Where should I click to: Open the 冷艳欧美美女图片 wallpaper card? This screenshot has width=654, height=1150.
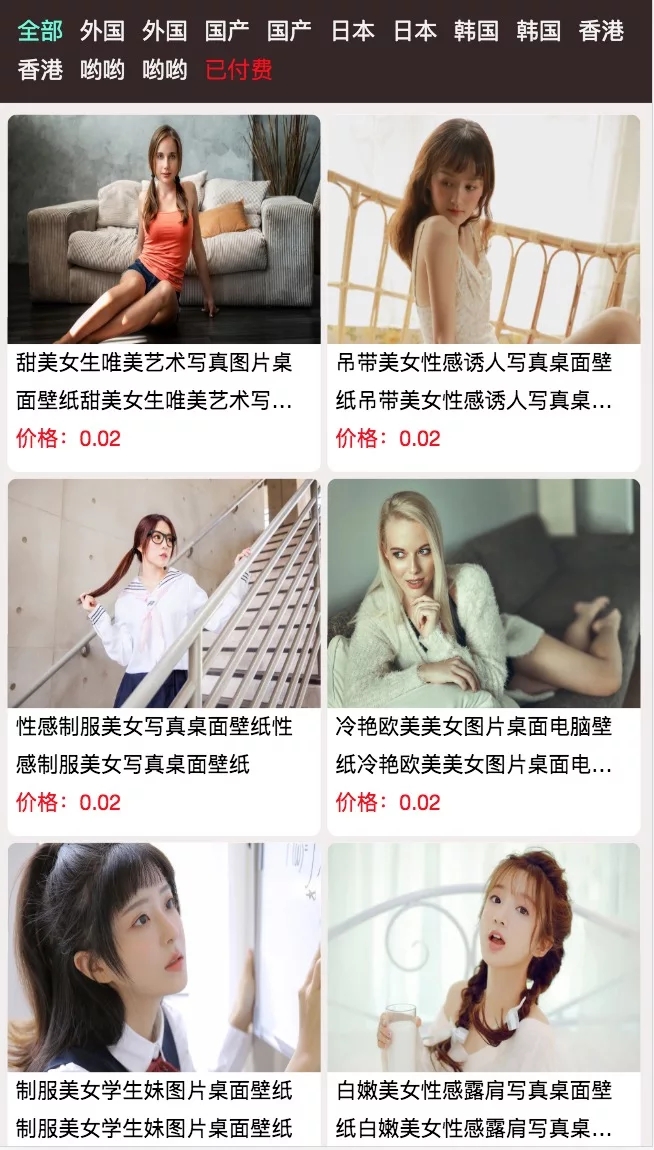(484, 657)
